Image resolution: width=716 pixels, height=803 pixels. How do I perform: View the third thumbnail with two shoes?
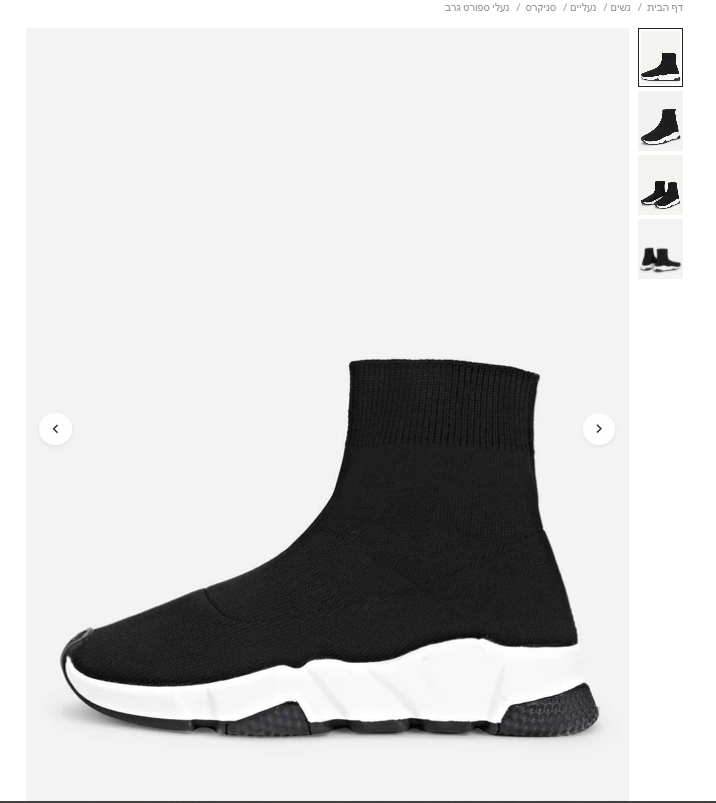tap(660, 185)
